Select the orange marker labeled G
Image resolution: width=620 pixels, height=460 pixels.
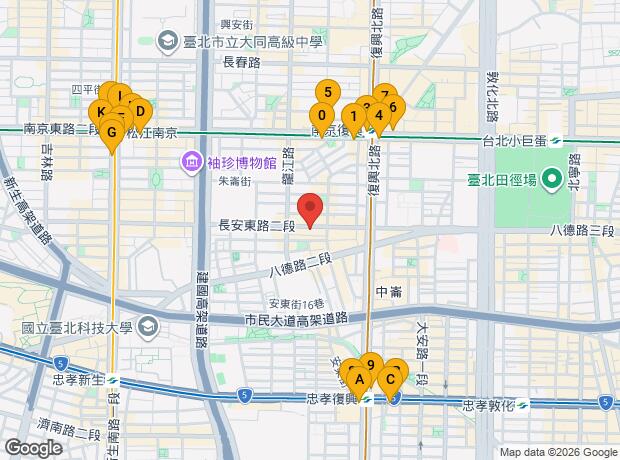click(112, 133)
